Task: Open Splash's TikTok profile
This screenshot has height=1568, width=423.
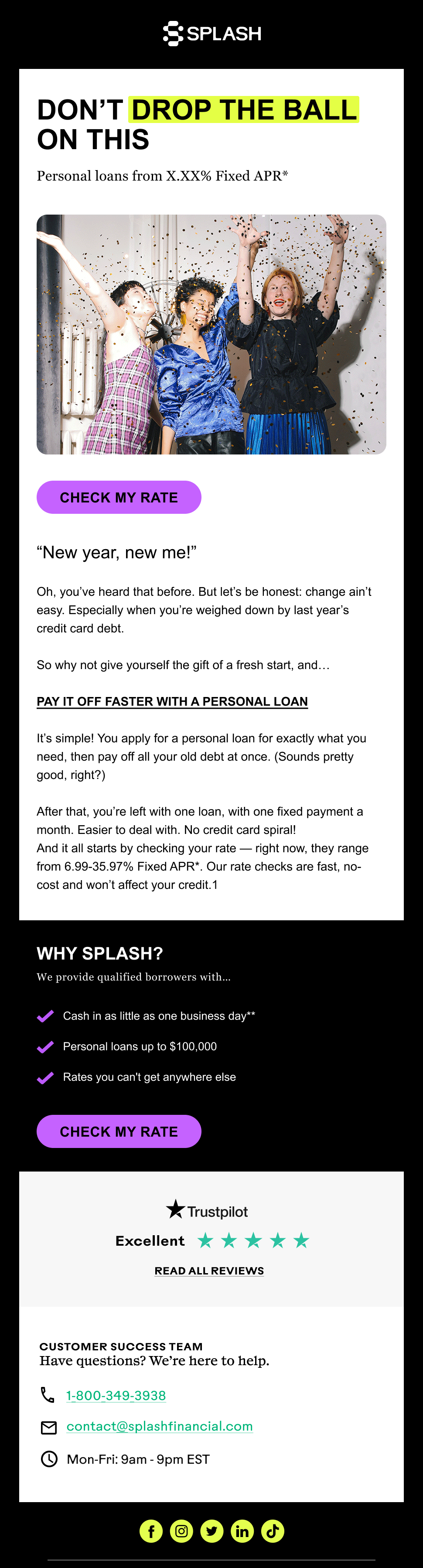Action: (273, 1531)
